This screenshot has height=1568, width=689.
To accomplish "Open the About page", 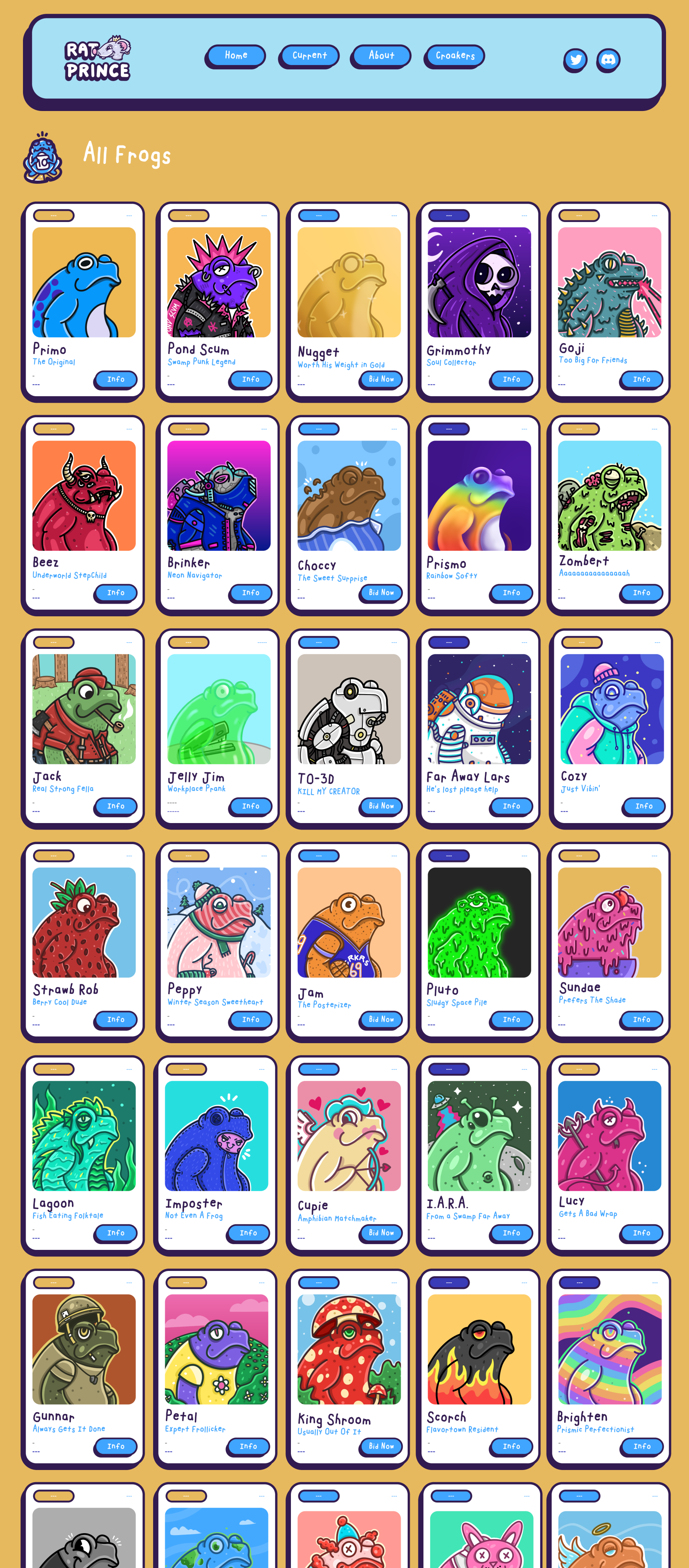I will point(382,56).
